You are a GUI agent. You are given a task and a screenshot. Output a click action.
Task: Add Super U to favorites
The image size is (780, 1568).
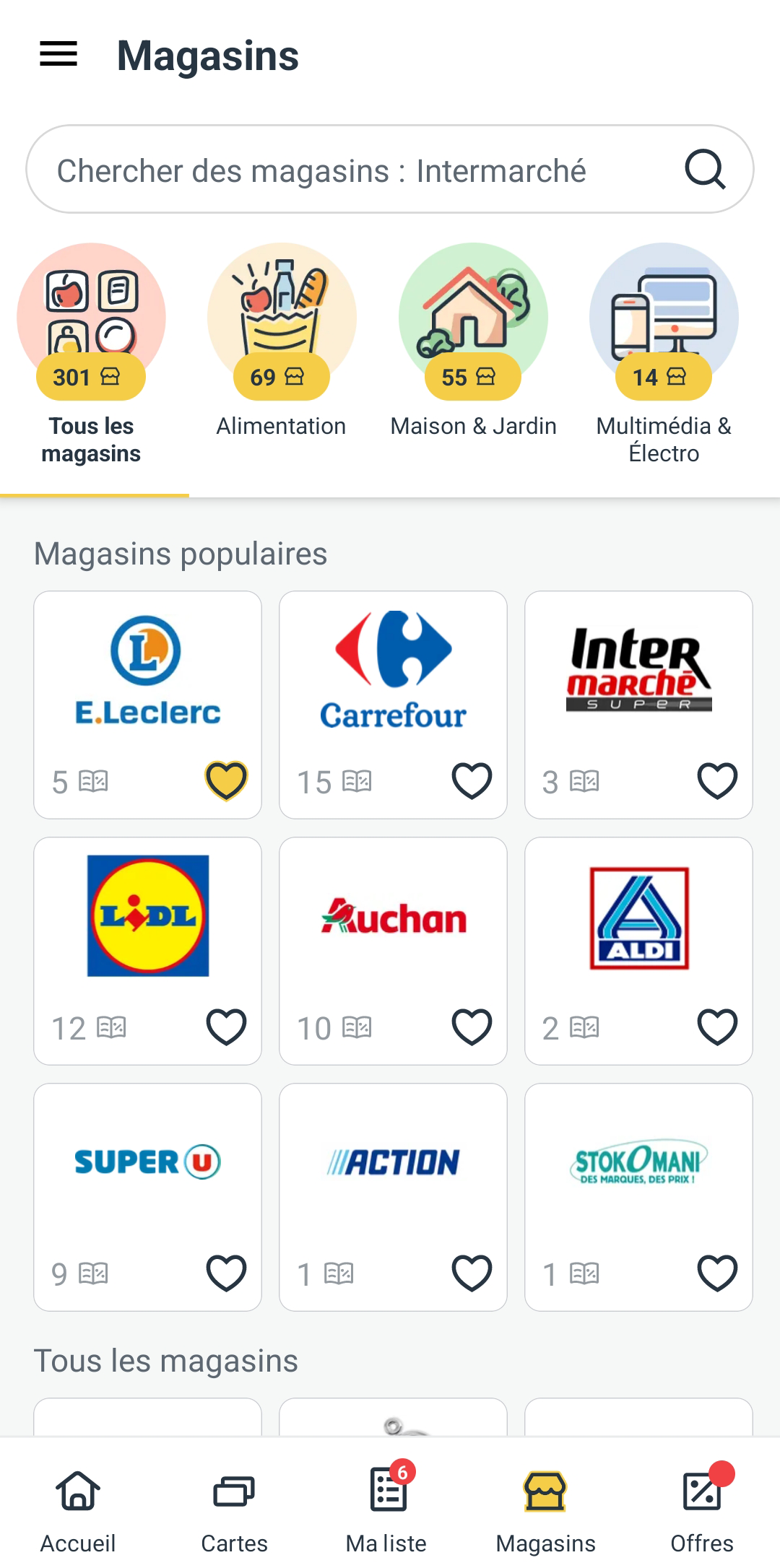pos(226,1273)
